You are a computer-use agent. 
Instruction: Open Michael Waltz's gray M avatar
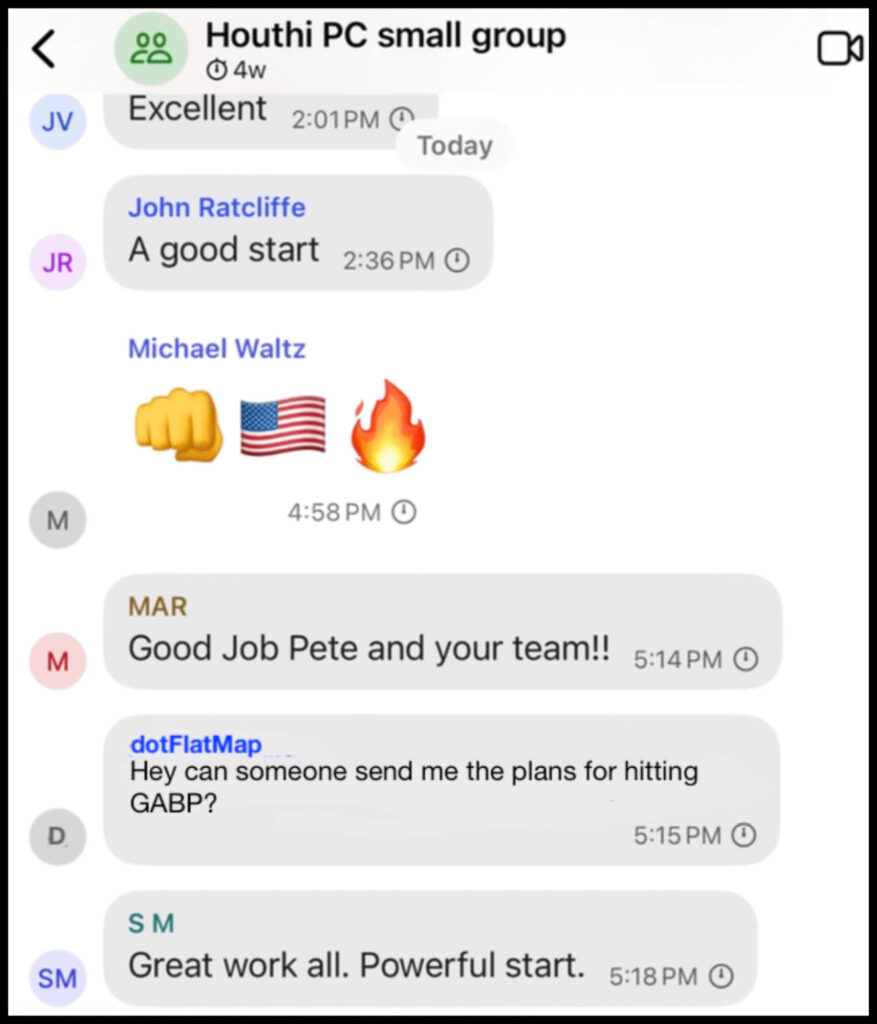(57, 520)
